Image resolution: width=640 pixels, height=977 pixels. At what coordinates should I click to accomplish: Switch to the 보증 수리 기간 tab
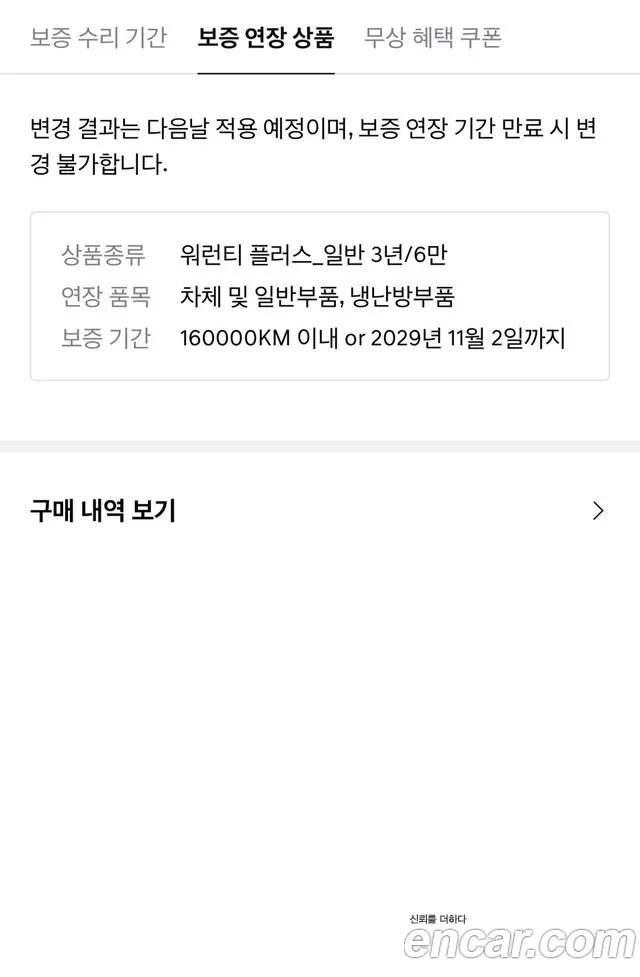pyautogui.click(x=98, y=38)
